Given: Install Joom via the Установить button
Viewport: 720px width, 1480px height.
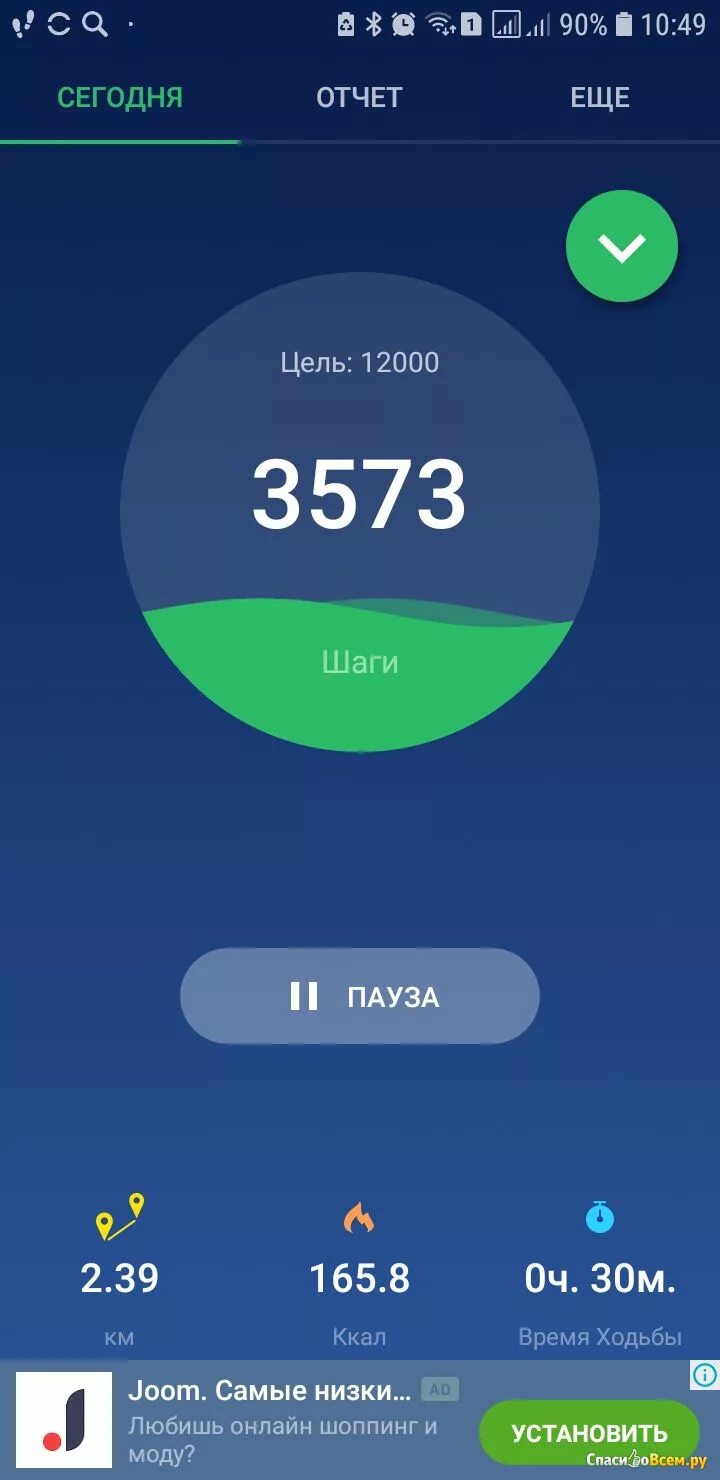Looking at the screenshot, I should coord(588,1432).
